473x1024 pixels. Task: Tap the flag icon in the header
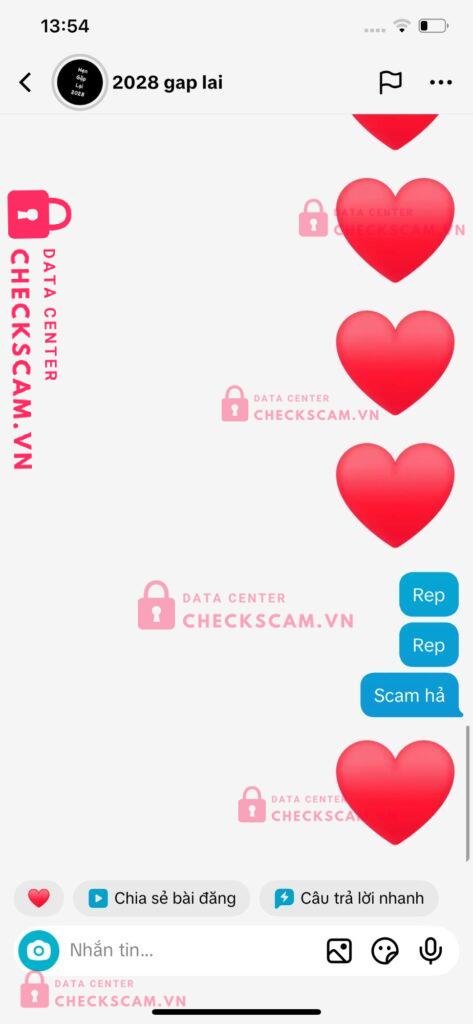point(390,82)
